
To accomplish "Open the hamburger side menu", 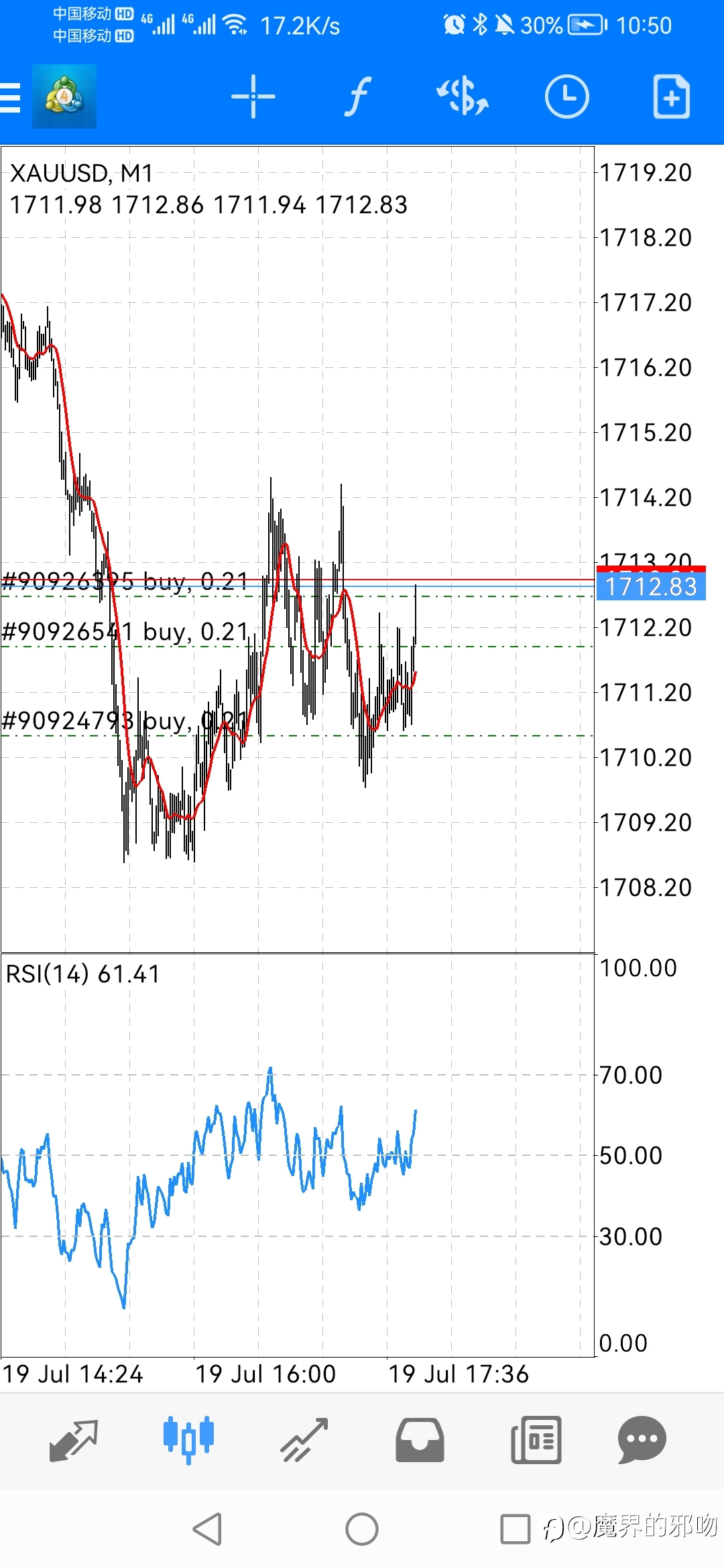I will click(x=11, y=98).
